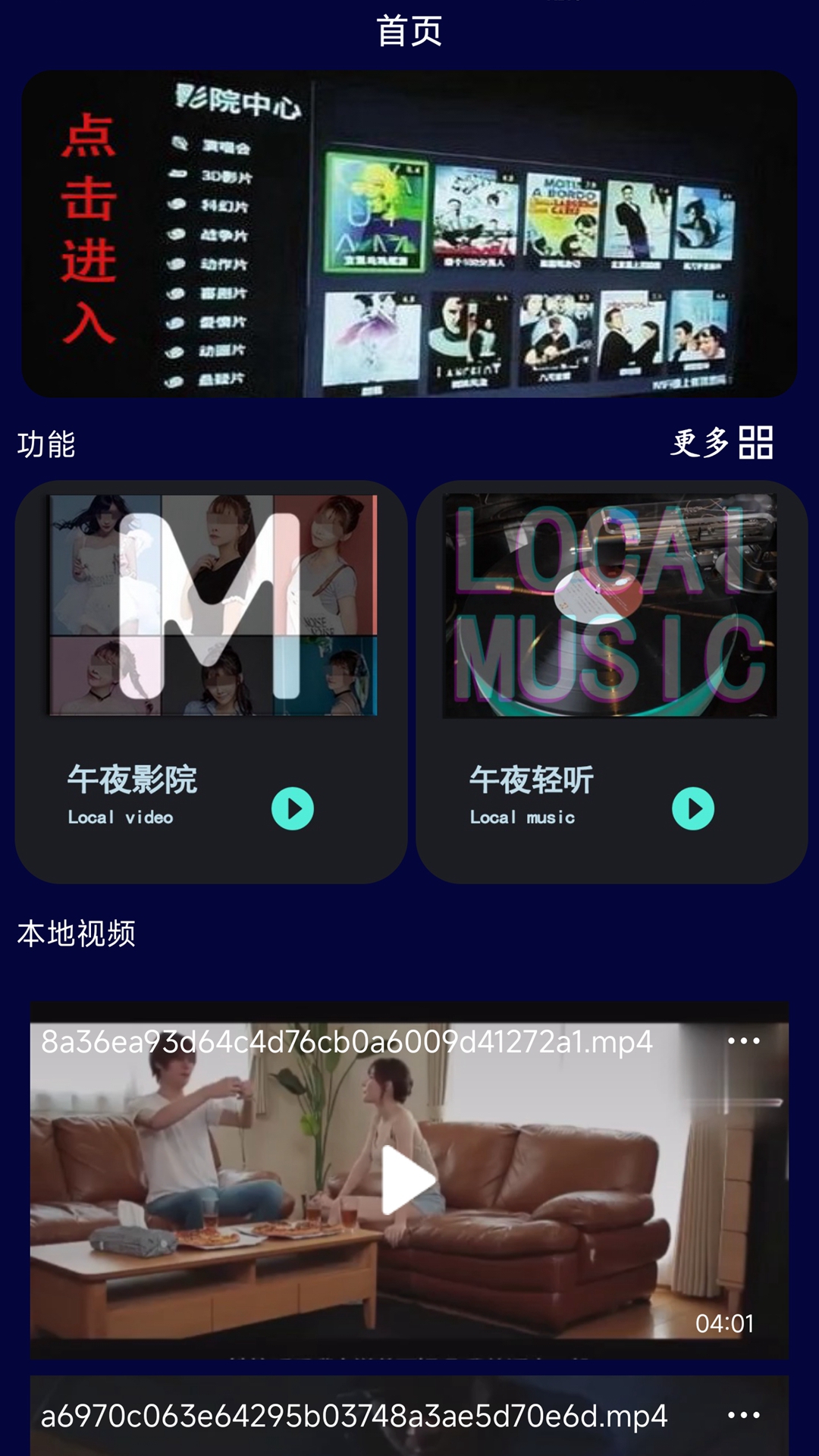Open 更多 to see more functions
Viewport: 819px width, 1456px height.
tap(721, 443)
